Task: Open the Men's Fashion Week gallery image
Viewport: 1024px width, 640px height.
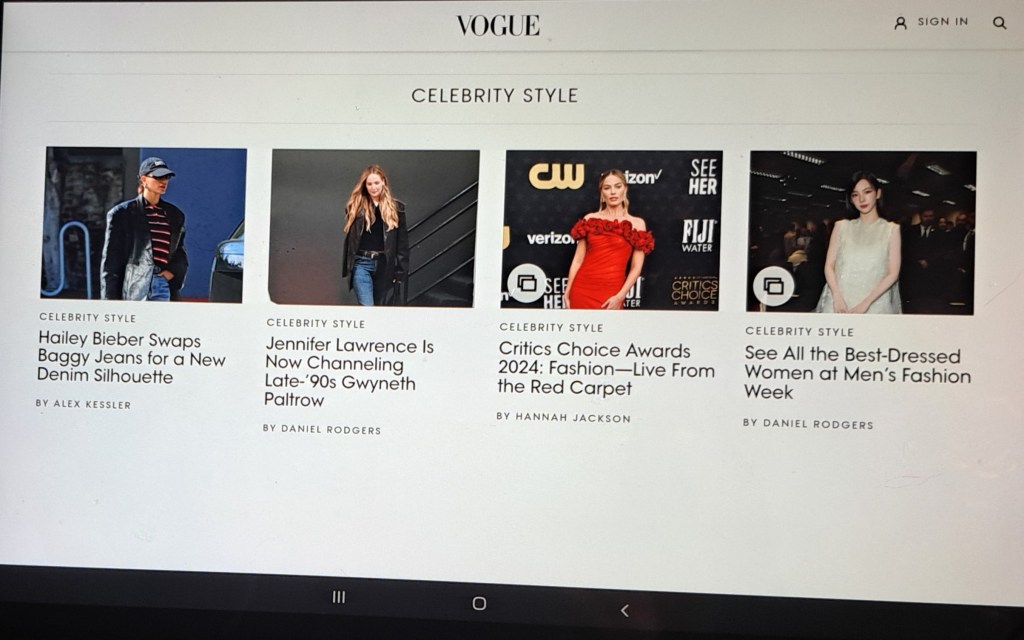Action: click(861, 232)
